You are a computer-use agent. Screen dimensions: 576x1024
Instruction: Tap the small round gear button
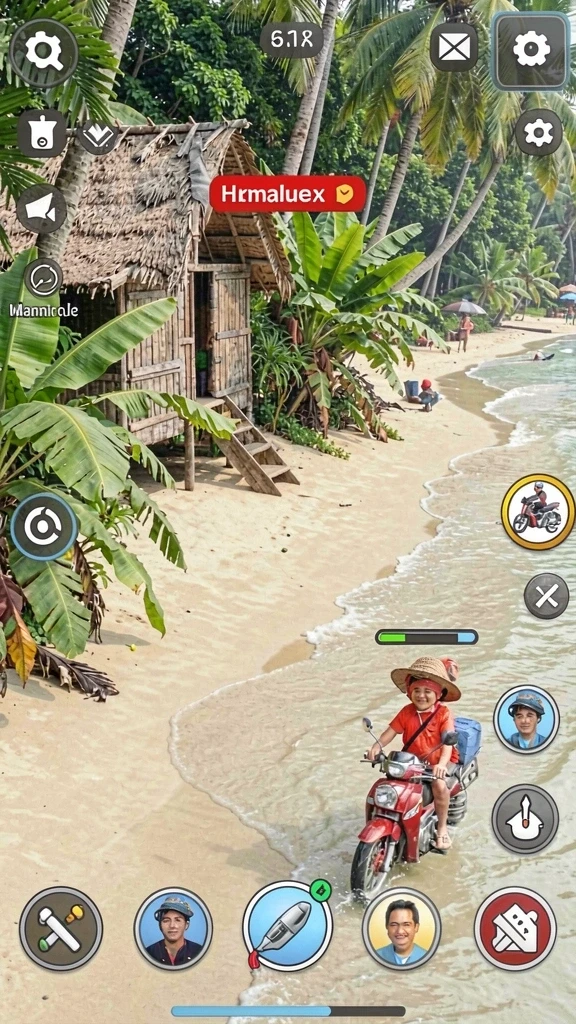pos(539,133)
